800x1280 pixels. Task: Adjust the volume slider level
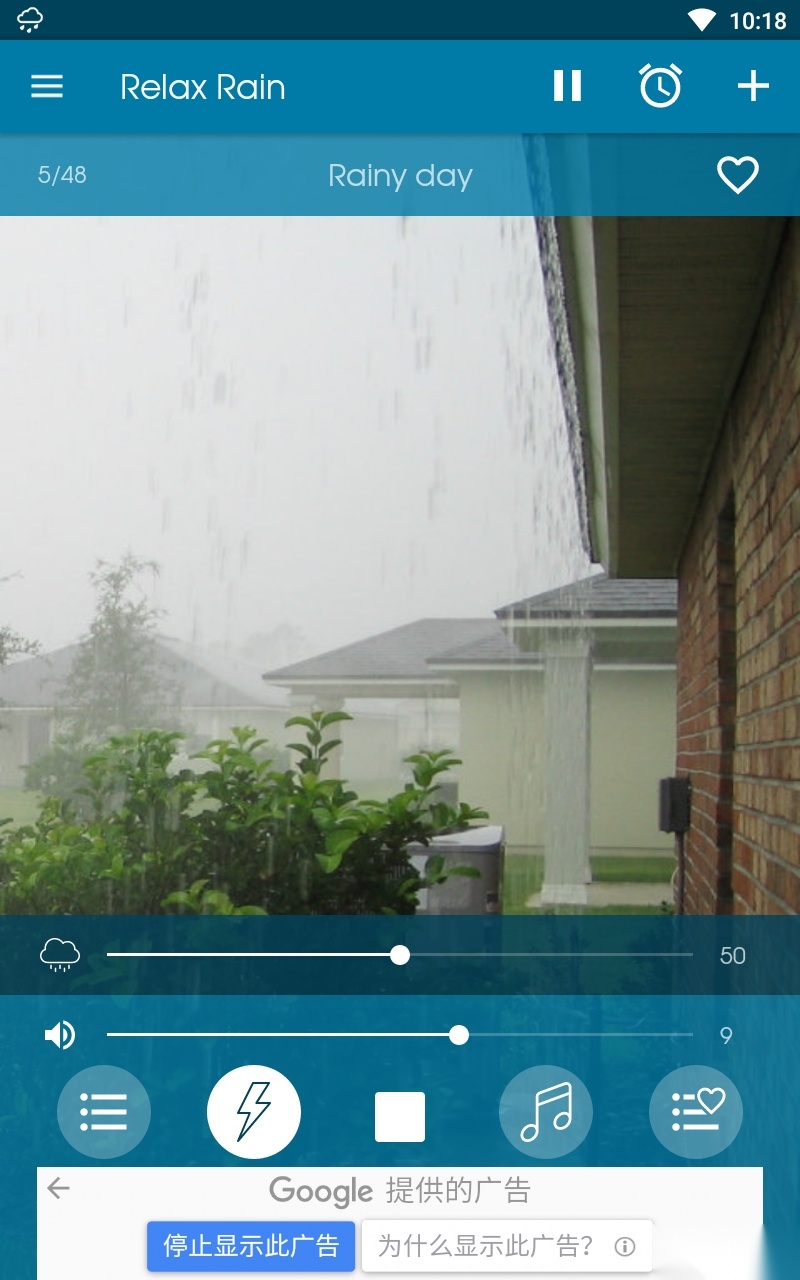pos(400,1035)
